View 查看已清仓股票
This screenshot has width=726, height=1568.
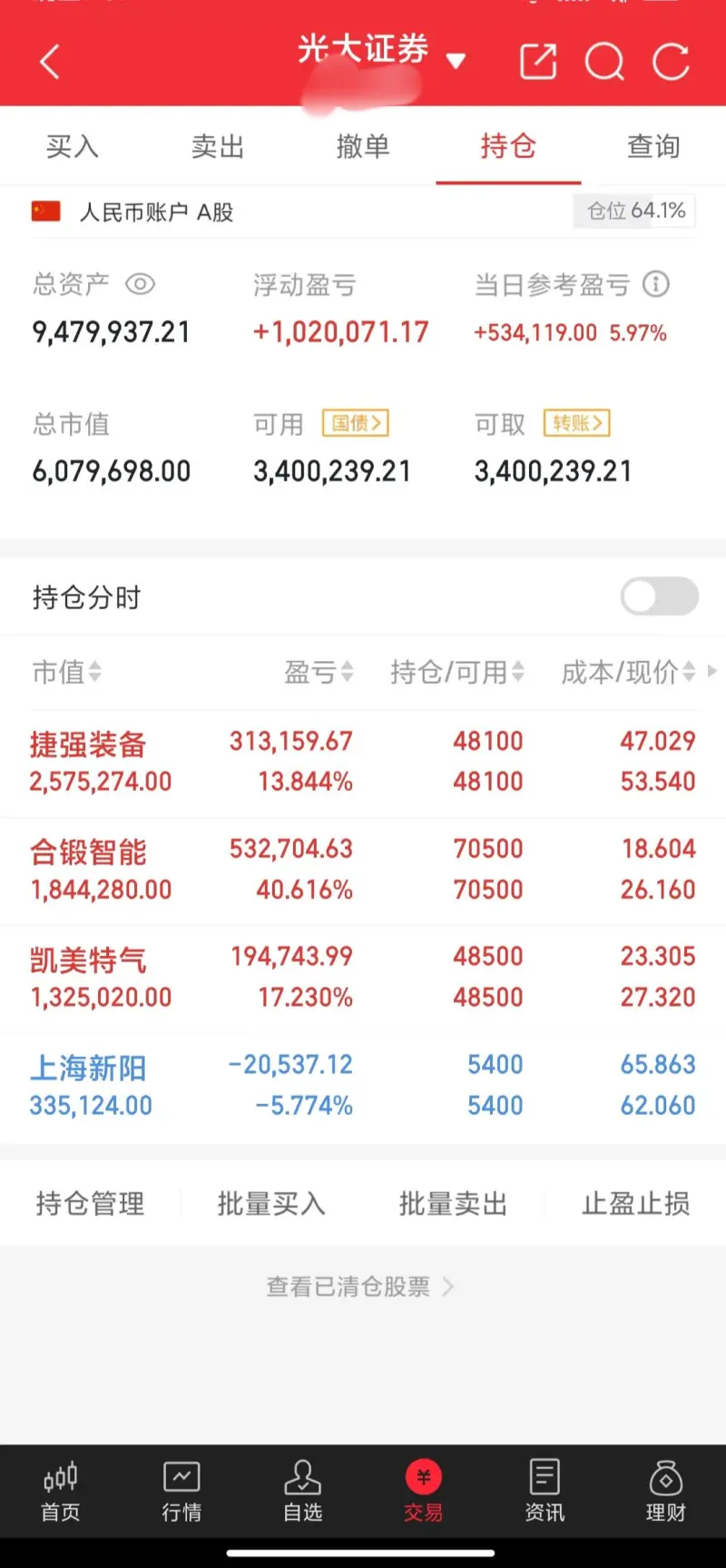tap(359, 1287)
